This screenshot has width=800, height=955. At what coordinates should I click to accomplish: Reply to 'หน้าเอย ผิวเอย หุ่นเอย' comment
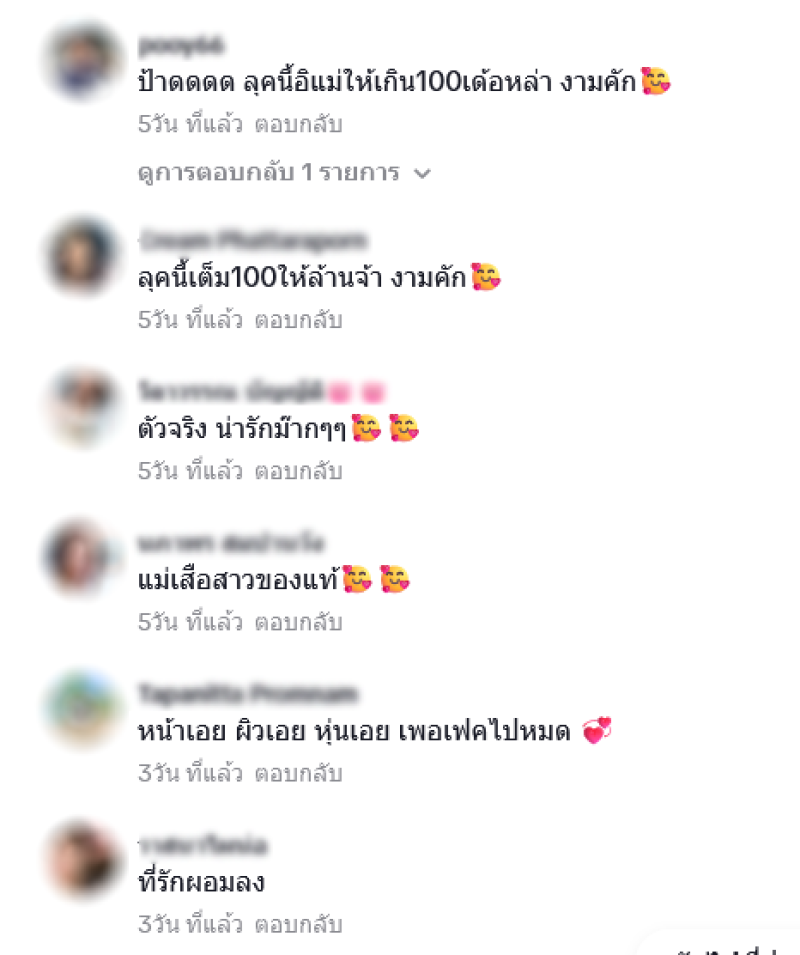point(298,774)
